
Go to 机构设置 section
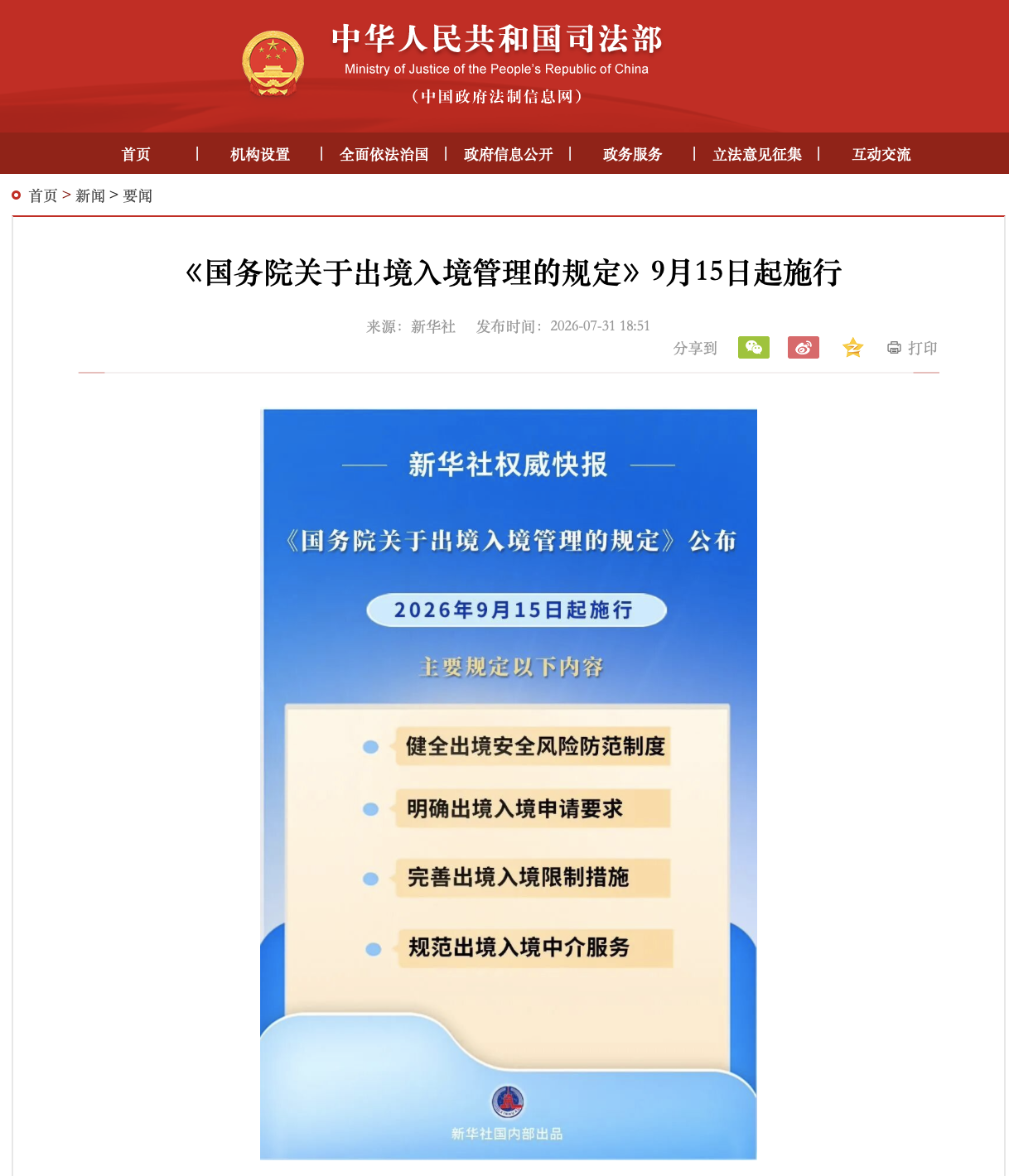coord(260,154)
